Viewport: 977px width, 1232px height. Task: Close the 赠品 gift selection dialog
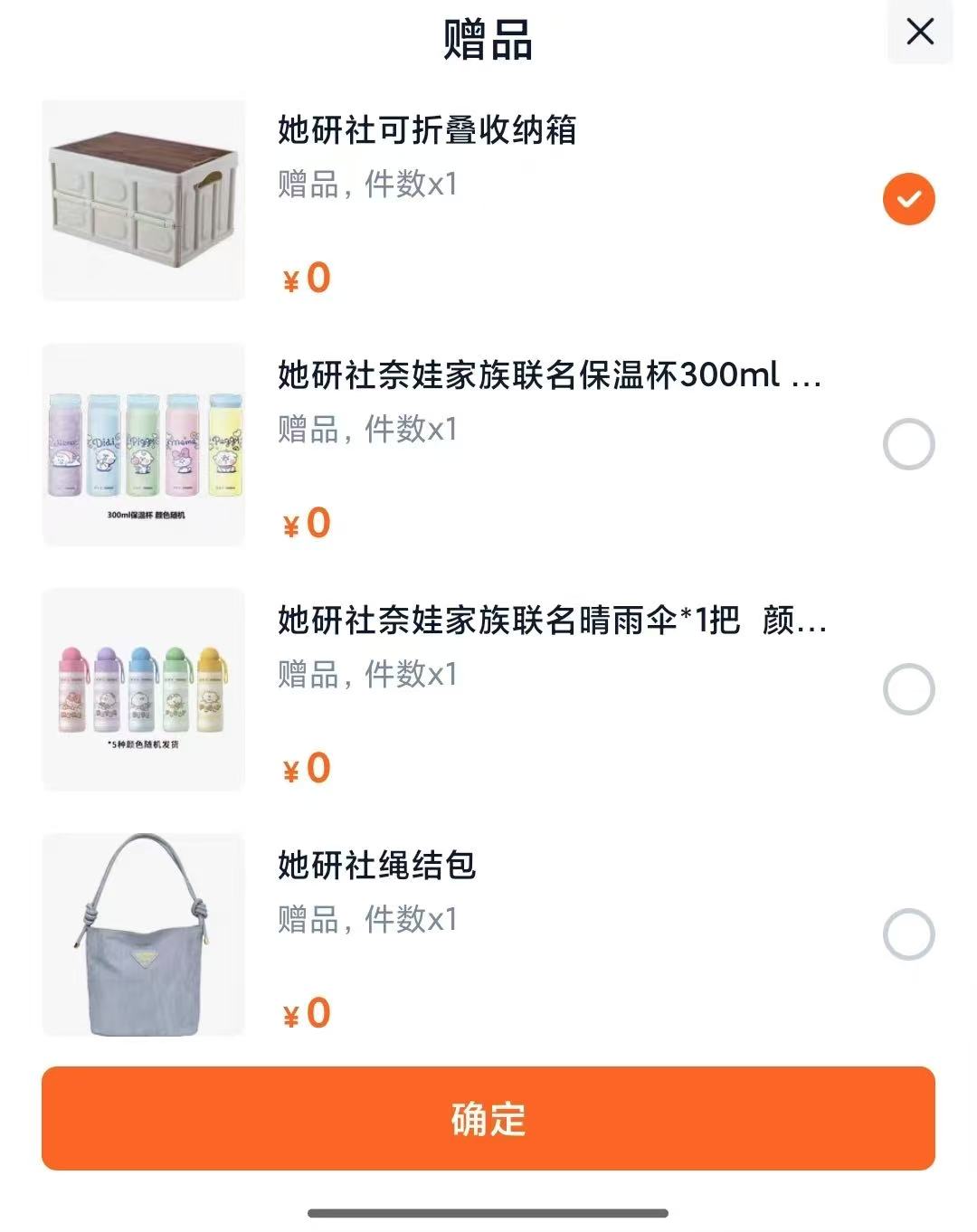coord(921,32)
